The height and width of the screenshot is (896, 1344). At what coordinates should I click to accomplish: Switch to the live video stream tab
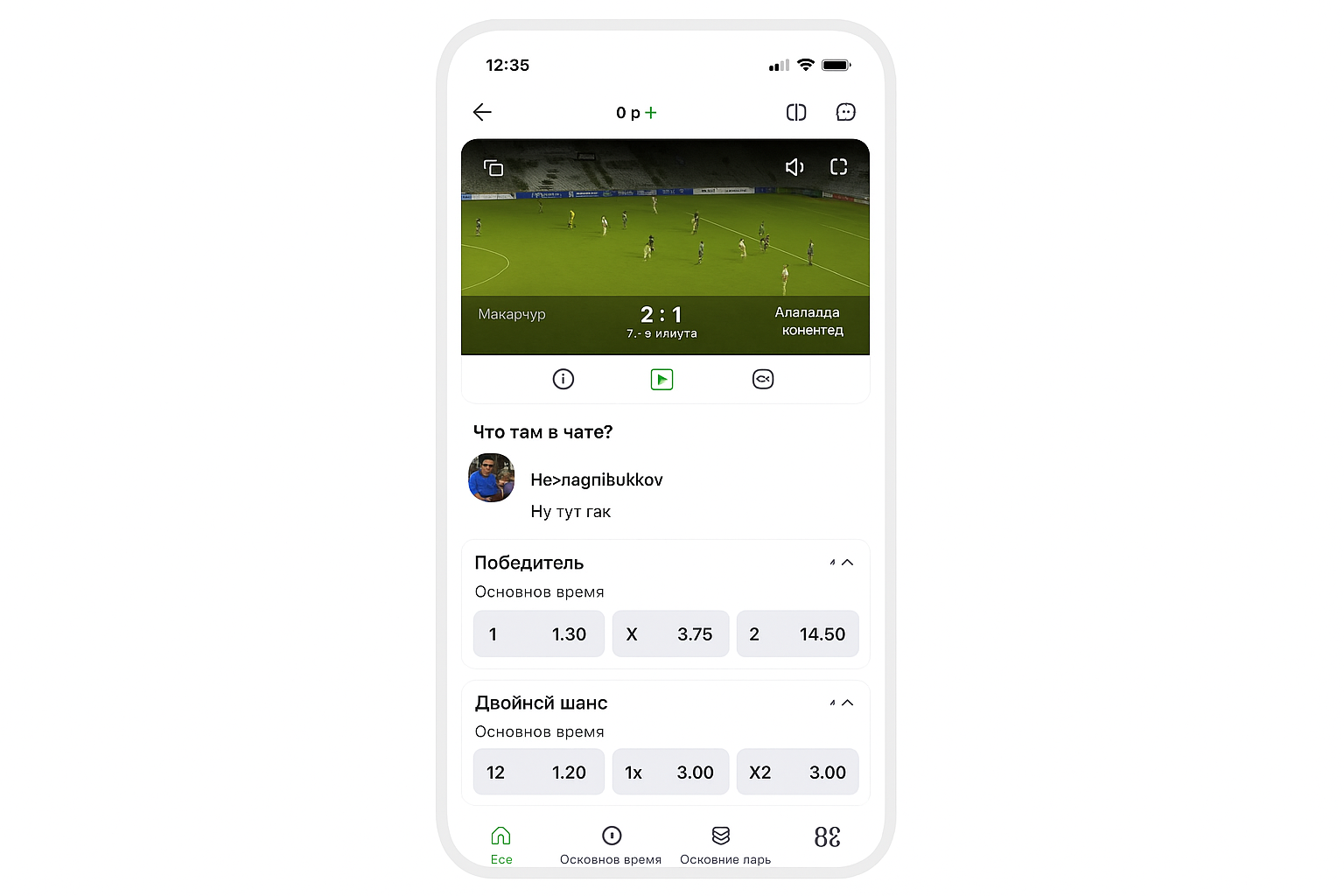point(662,379)
